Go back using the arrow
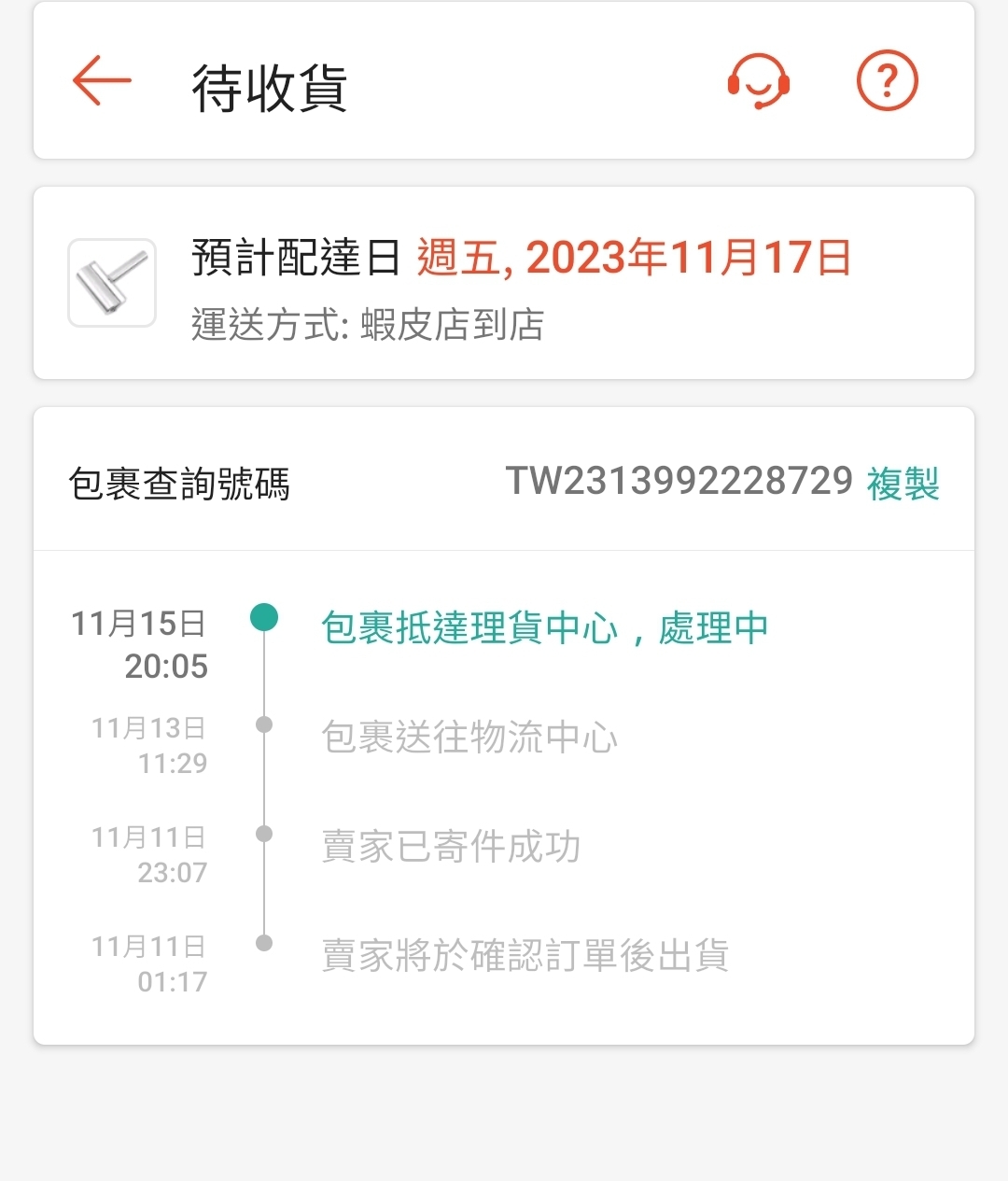Viewport: 1008px width, 1181px height. click(102, 81)
